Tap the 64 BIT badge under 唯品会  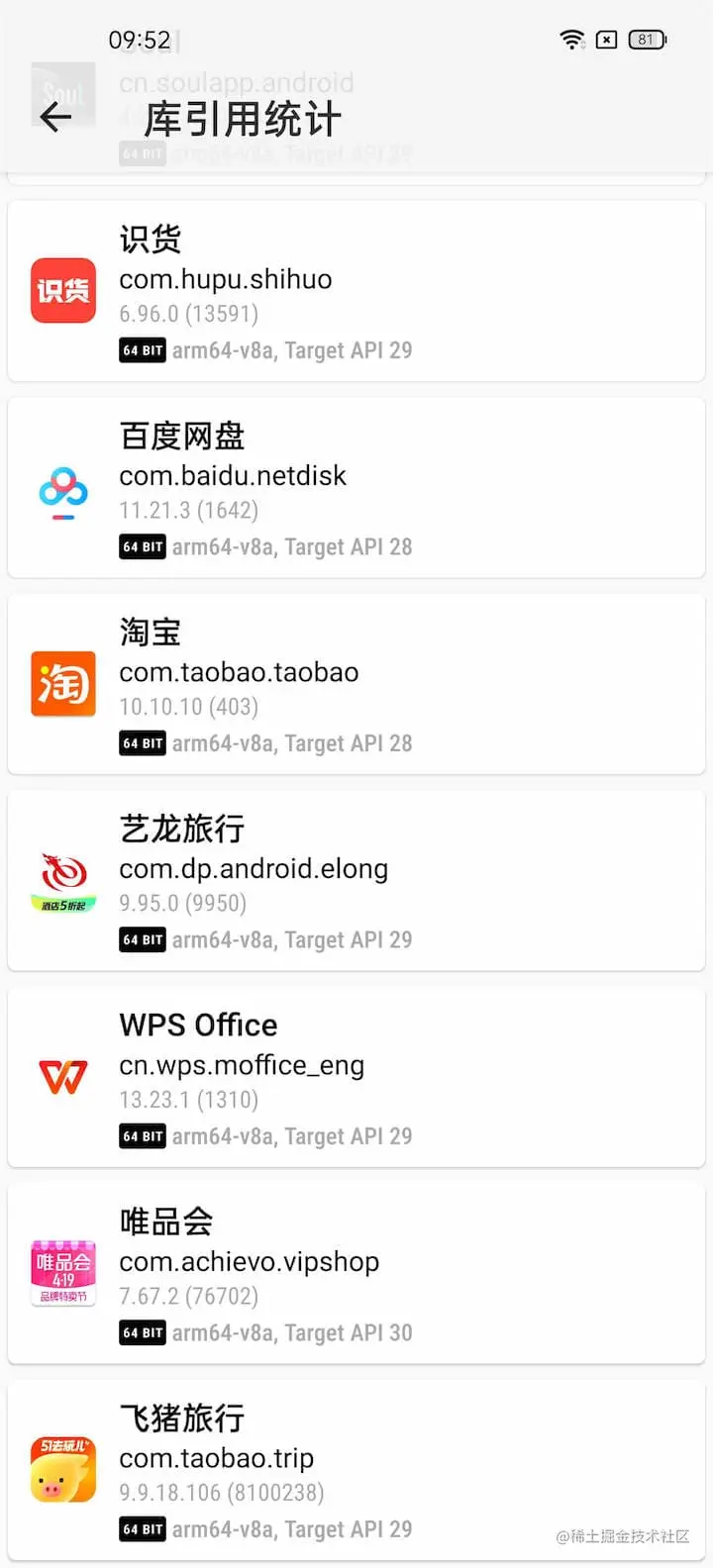coord(142,1332)
